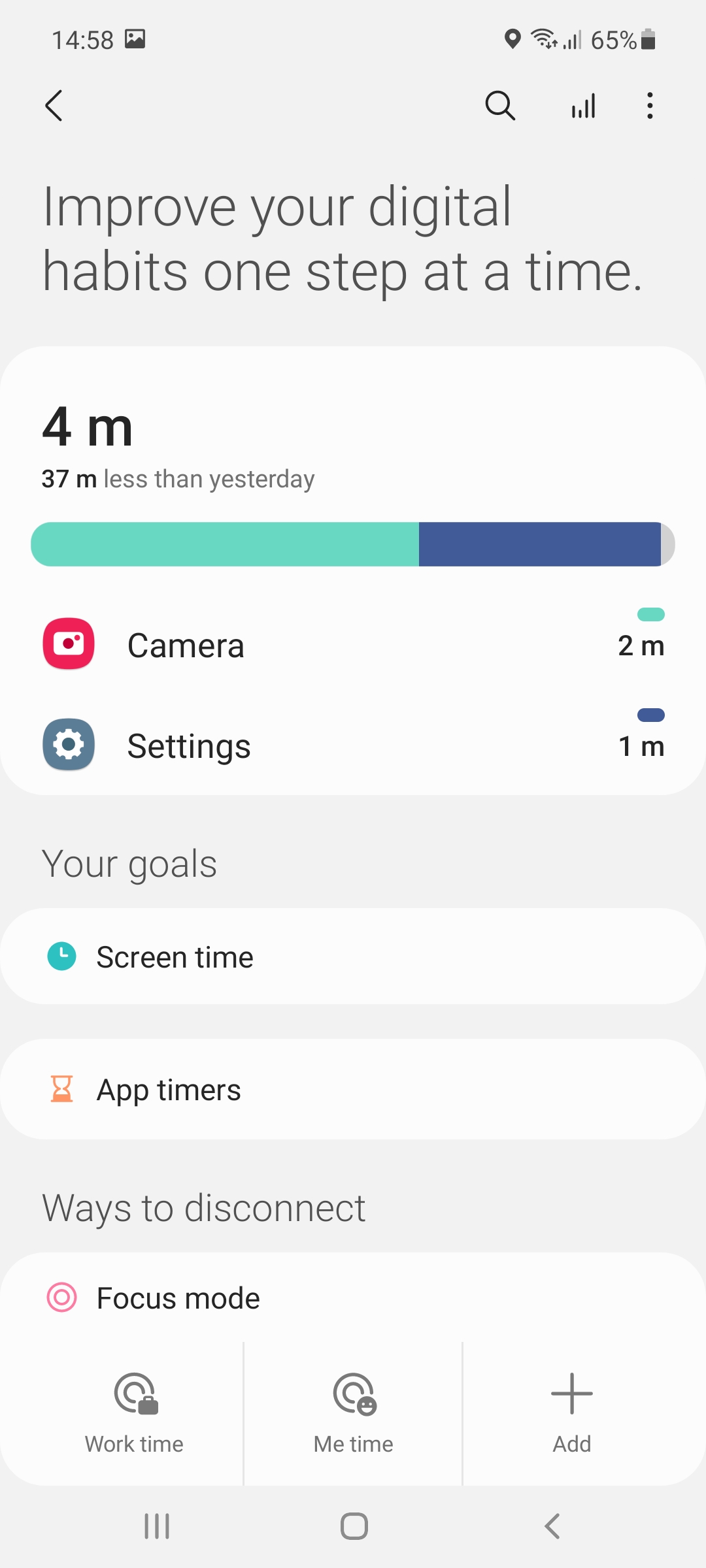Image resolution: width=706 pixels, height=1568 pixels.
Task: Open App timers
Action: tap(353, 1089)
